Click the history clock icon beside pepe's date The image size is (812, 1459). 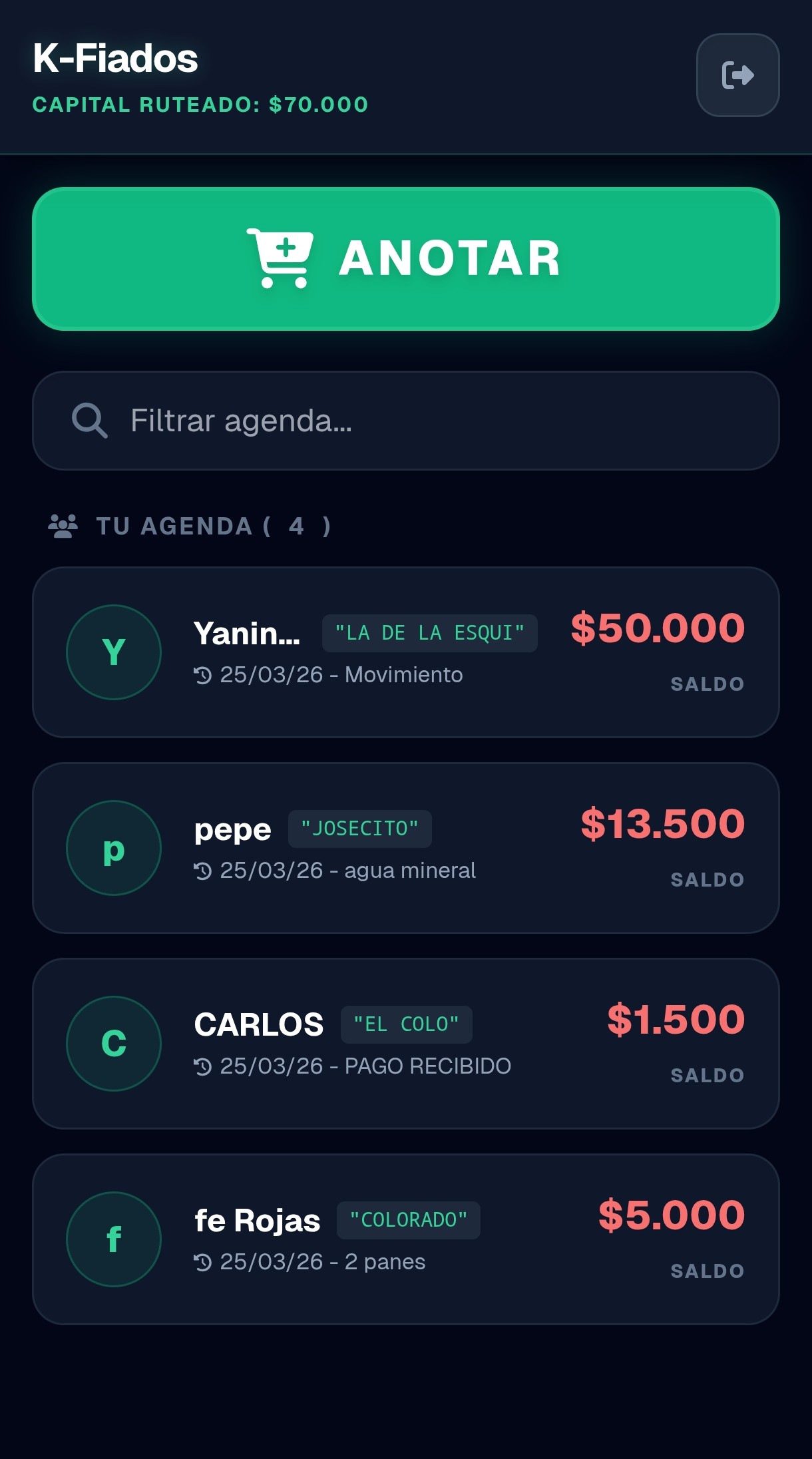coord(204,870)
